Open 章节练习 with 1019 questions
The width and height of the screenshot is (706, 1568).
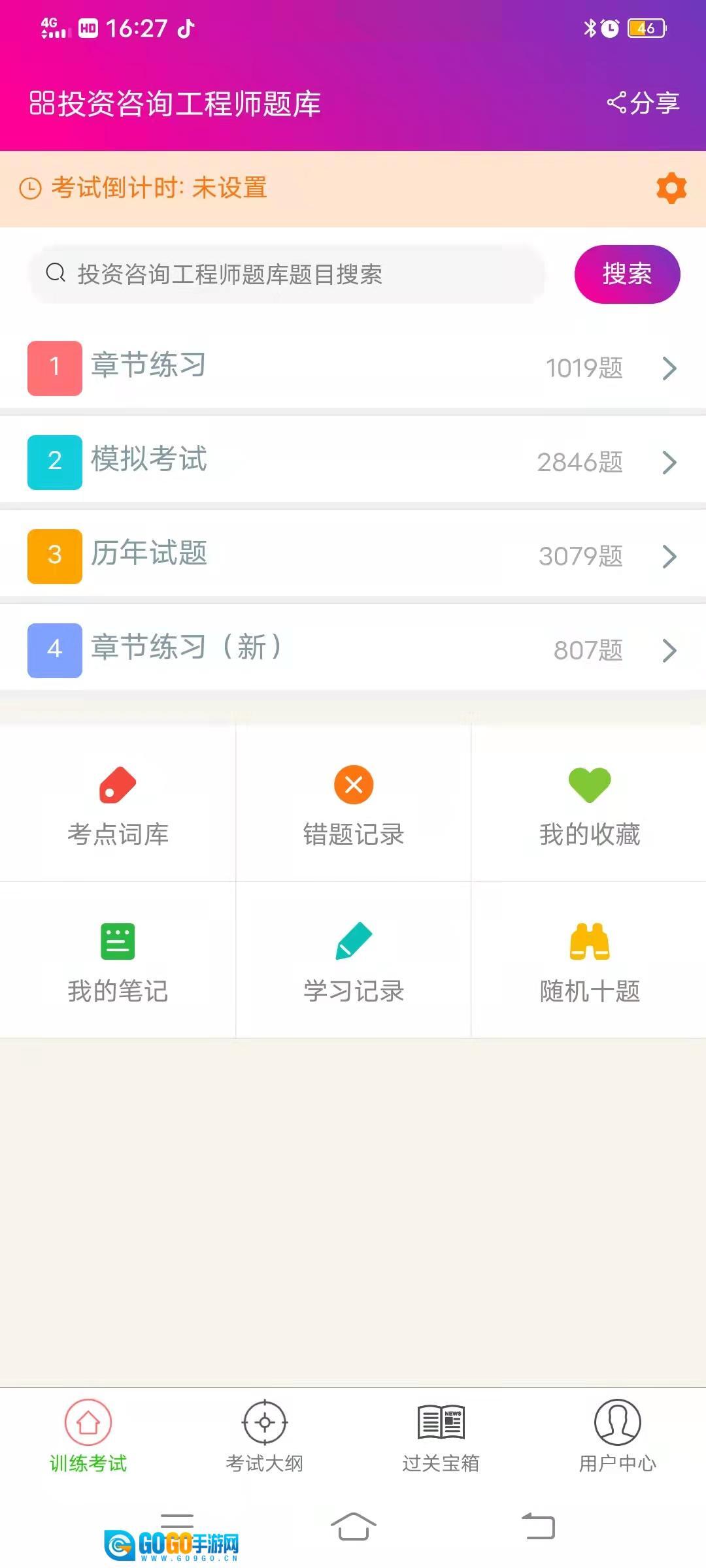353,368
